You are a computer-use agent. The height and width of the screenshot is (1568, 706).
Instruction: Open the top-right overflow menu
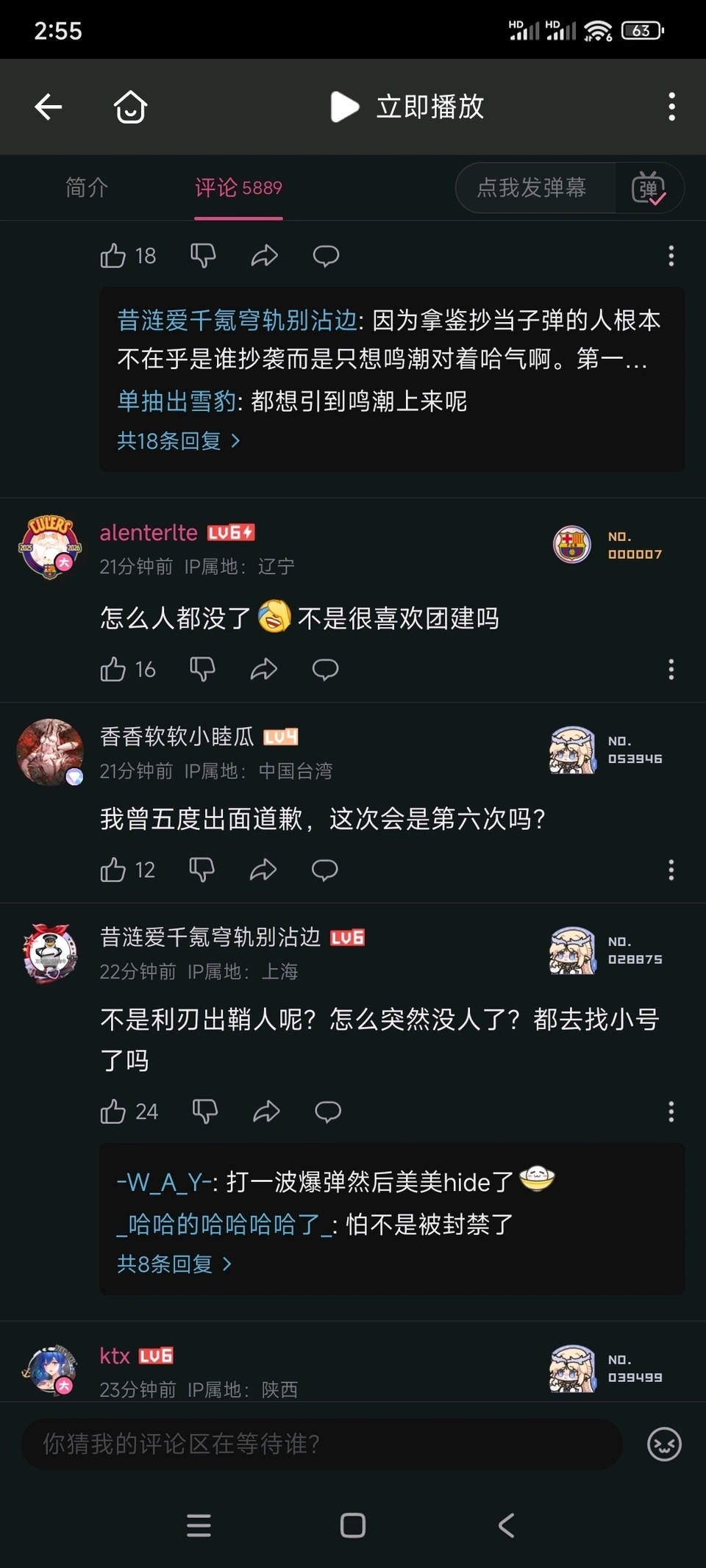[x=671, y=107]
